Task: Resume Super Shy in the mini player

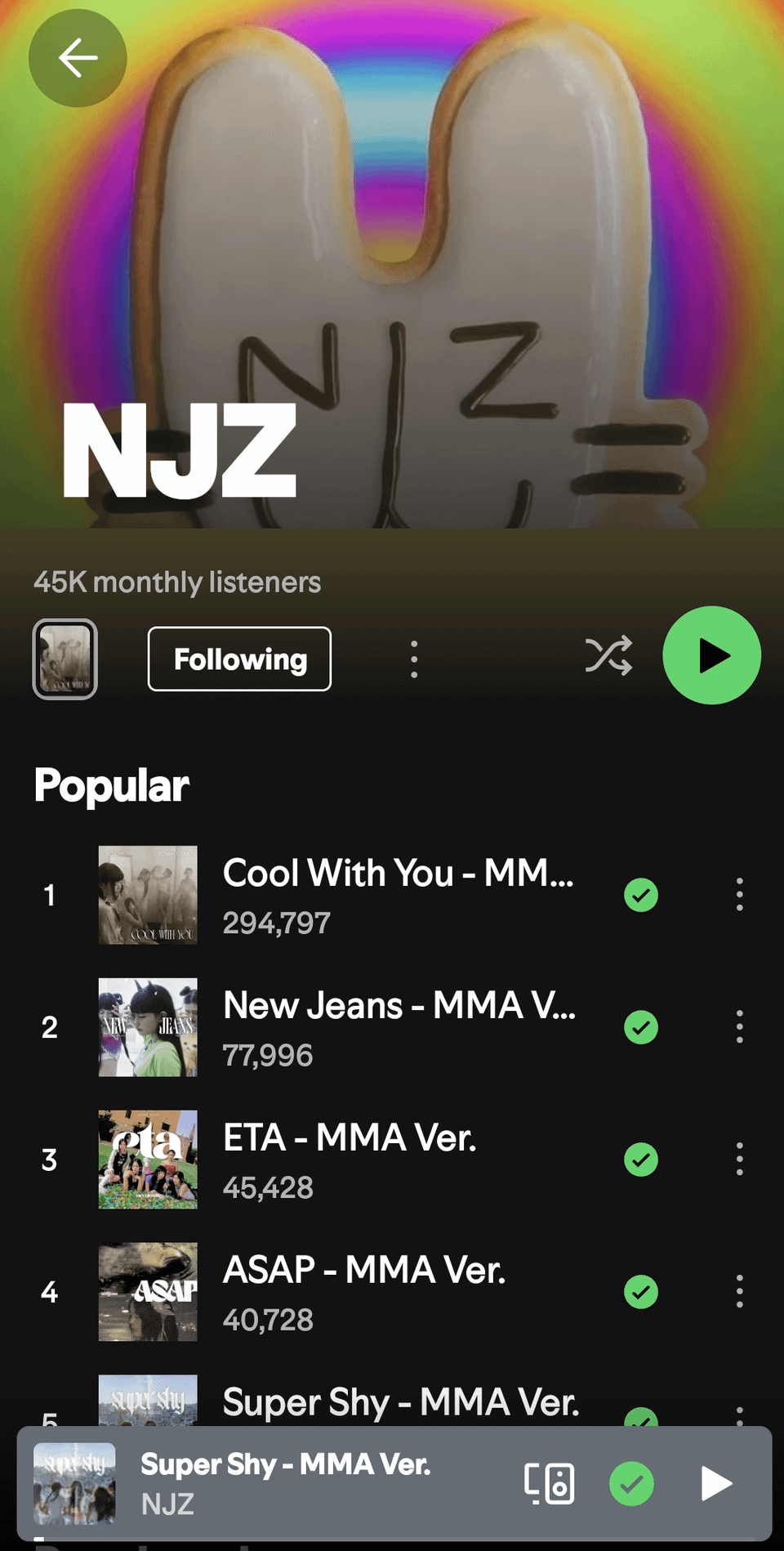Action: (716, 1483)
